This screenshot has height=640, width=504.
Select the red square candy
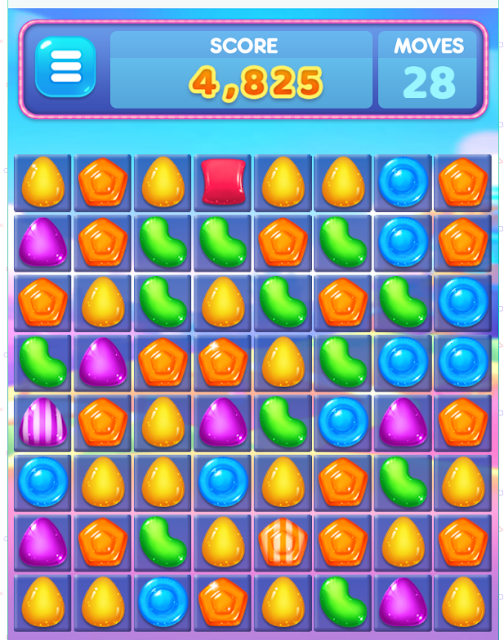pos(223,182)
